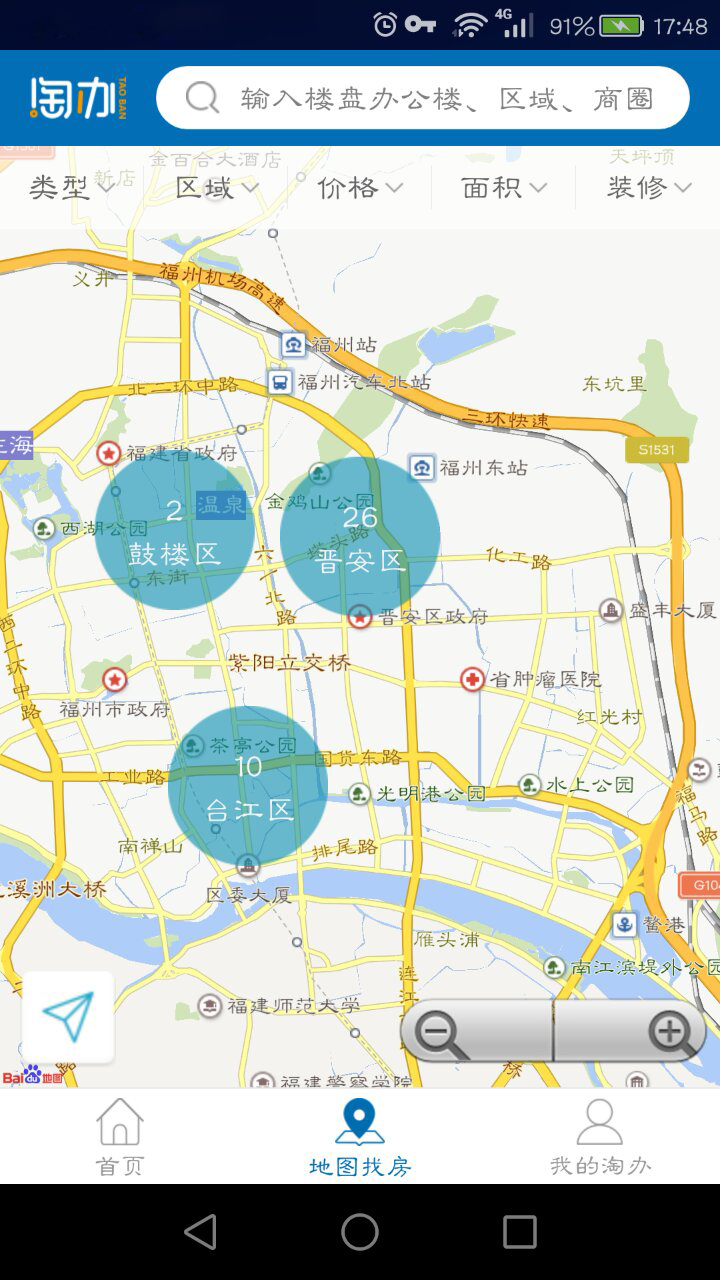Expand the 装修 filter dropdown

(x=648, y=187)
